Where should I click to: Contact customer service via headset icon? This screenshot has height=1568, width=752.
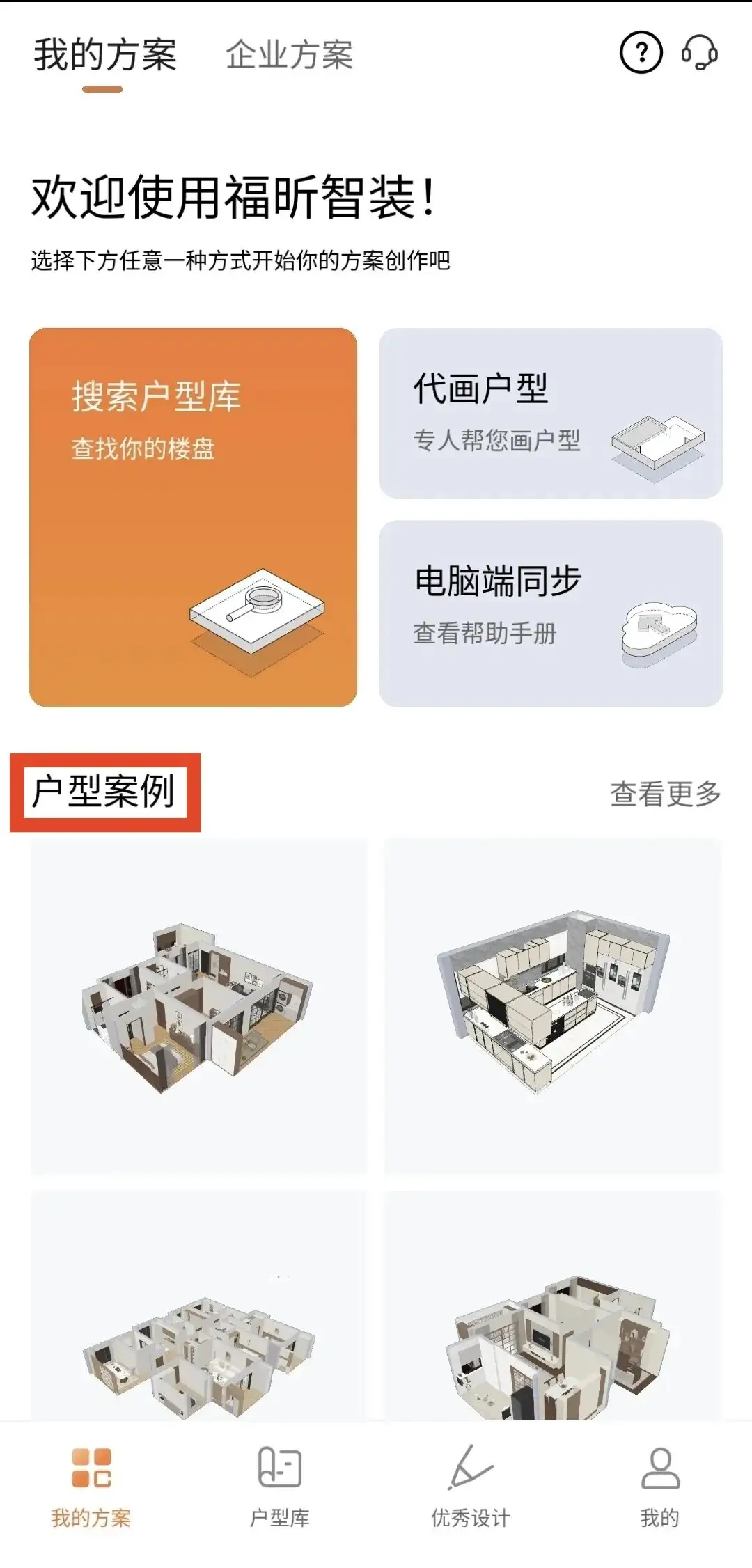tap(699, 53)
